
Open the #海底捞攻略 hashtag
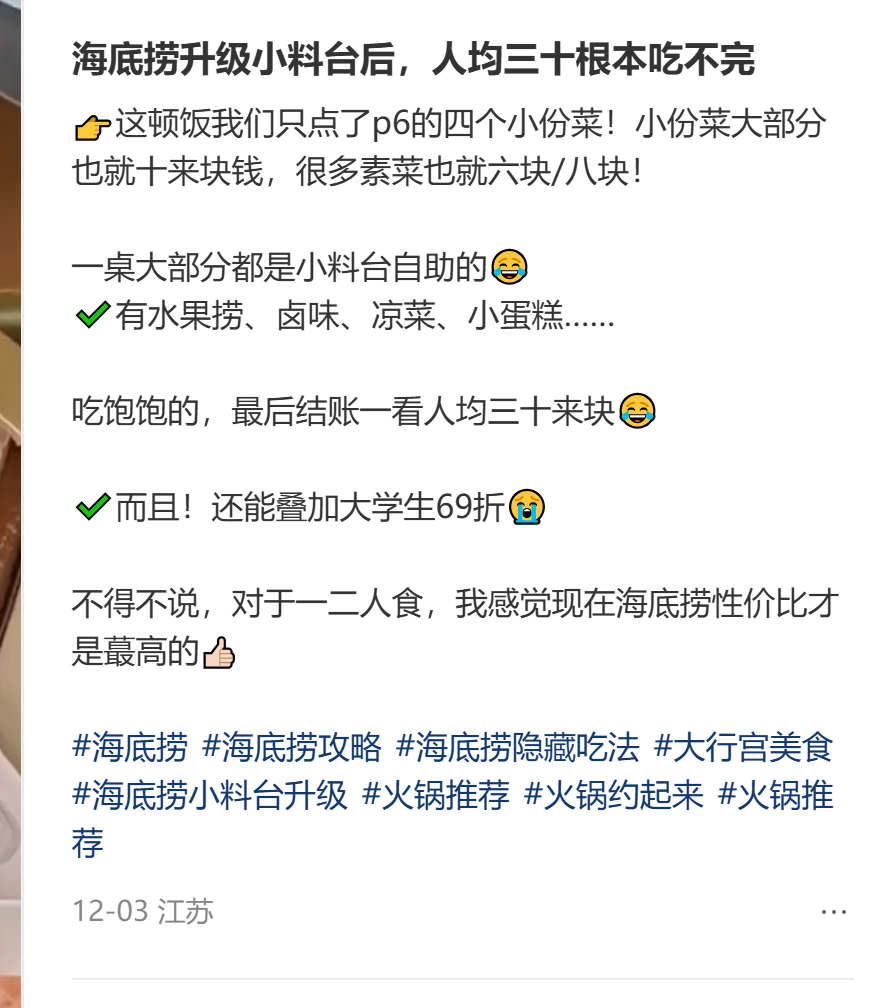[292, 747]
